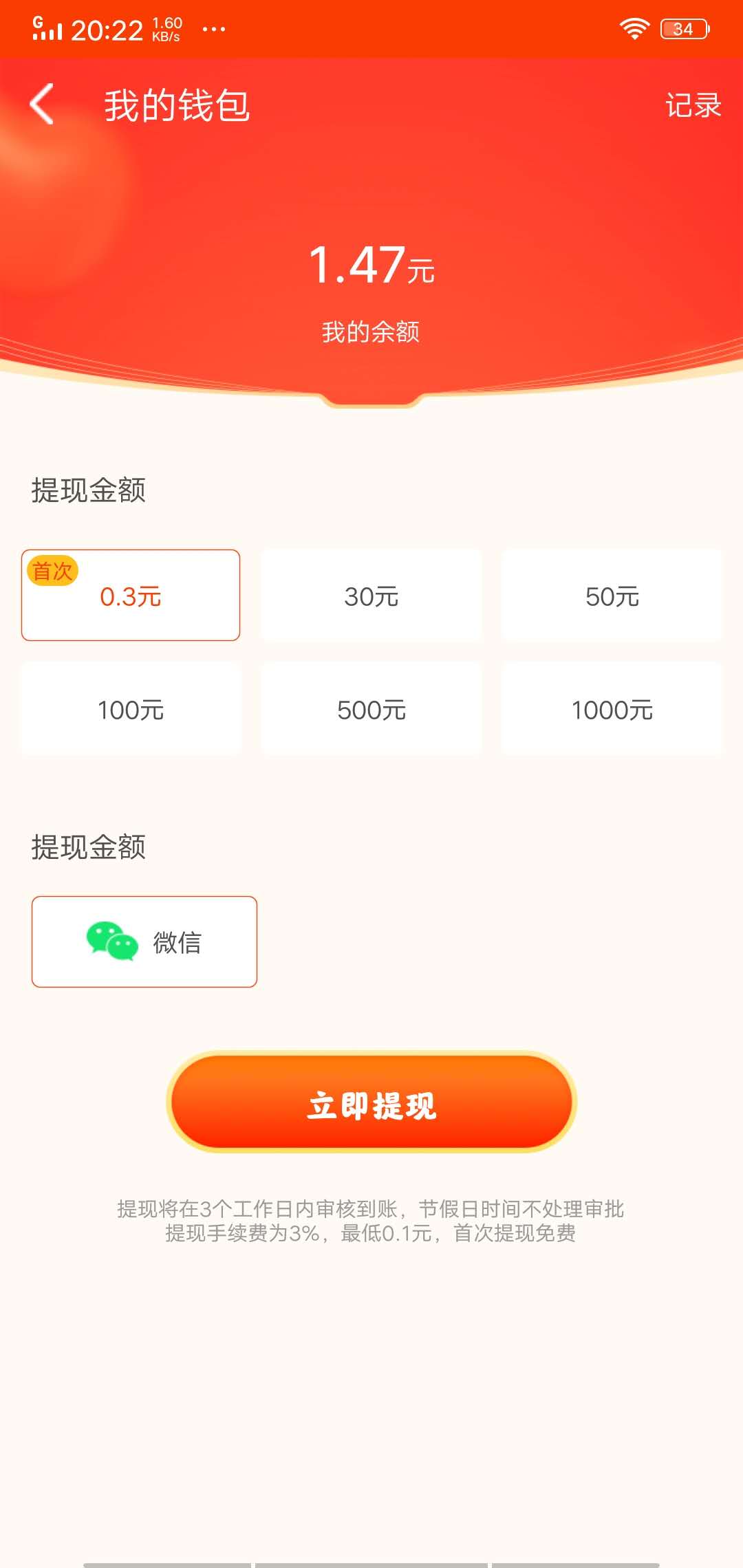
Task: Select the 50元 withdrawal amount
Action: [613, 595]
